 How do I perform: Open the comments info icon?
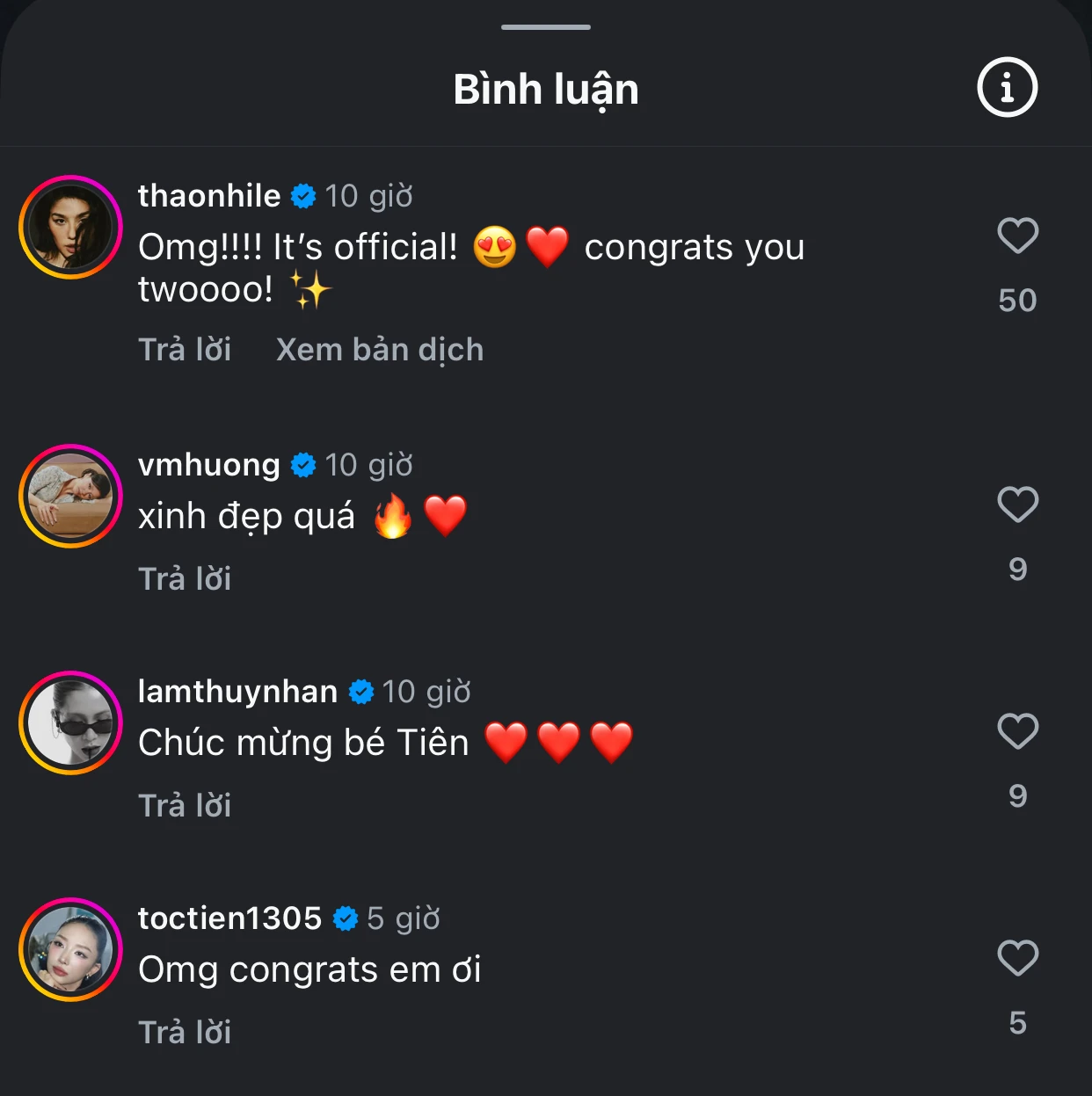point(1007,88)
